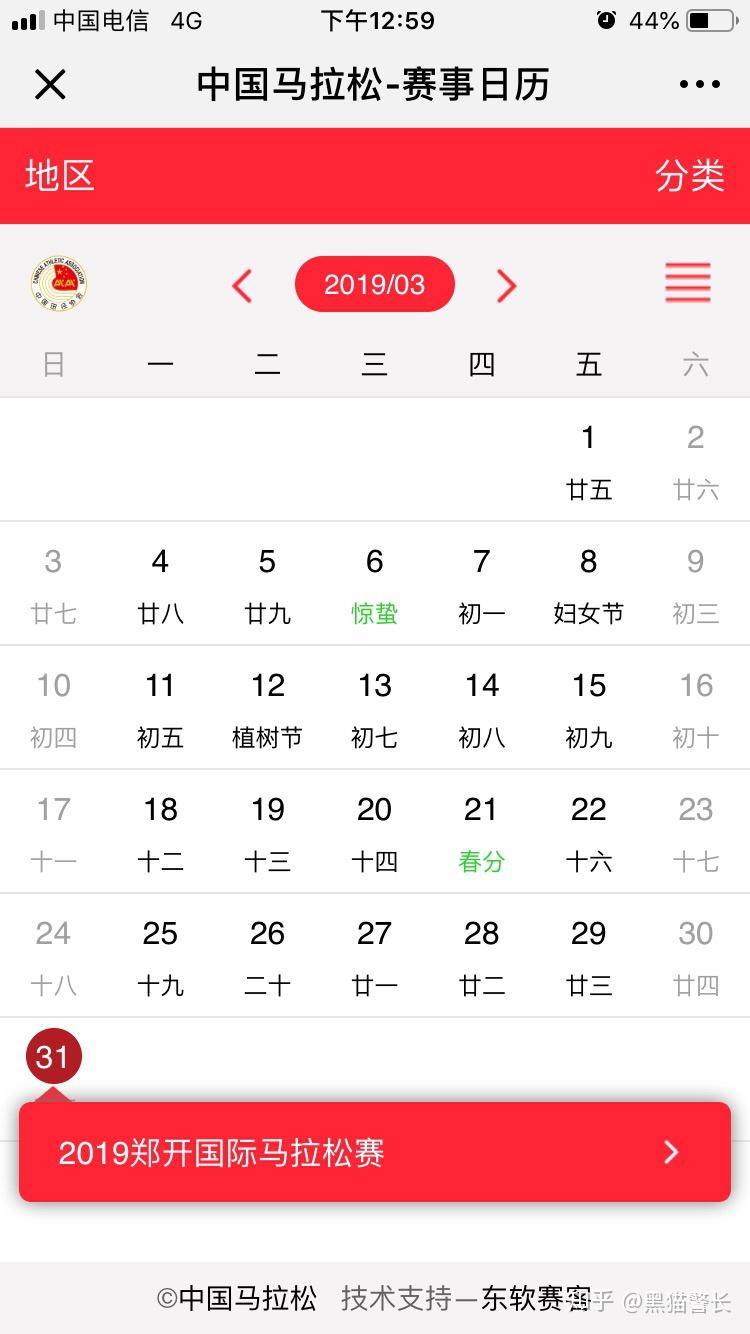The image size is (750, 1334).
Task: Tap the next month arrow
Action: click(507, 285)
